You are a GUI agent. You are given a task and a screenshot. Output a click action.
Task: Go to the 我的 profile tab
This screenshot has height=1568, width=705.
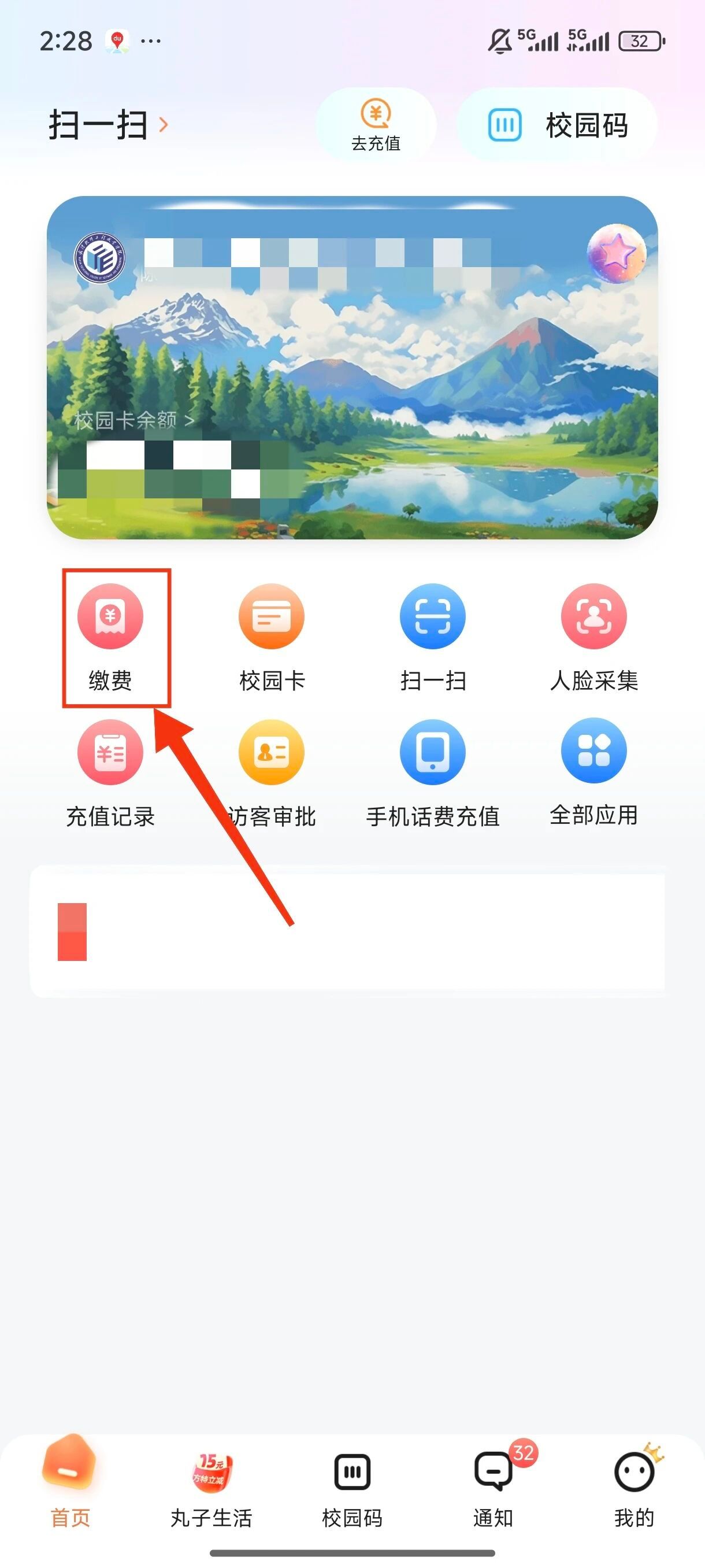click(x=634, y=1485)
